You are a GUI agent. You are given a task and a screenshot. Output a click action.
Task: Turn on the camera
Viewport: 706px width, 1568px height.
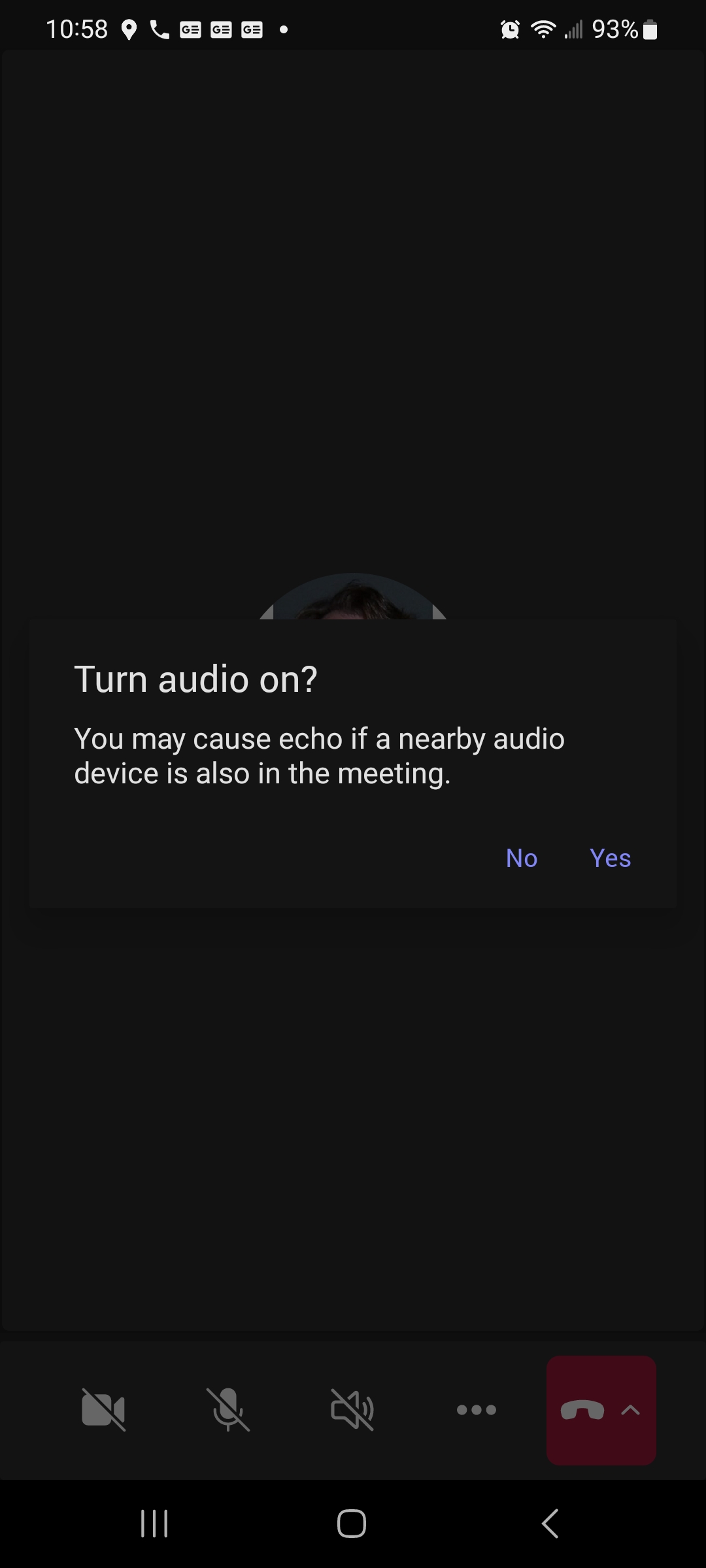(103, 1409)
